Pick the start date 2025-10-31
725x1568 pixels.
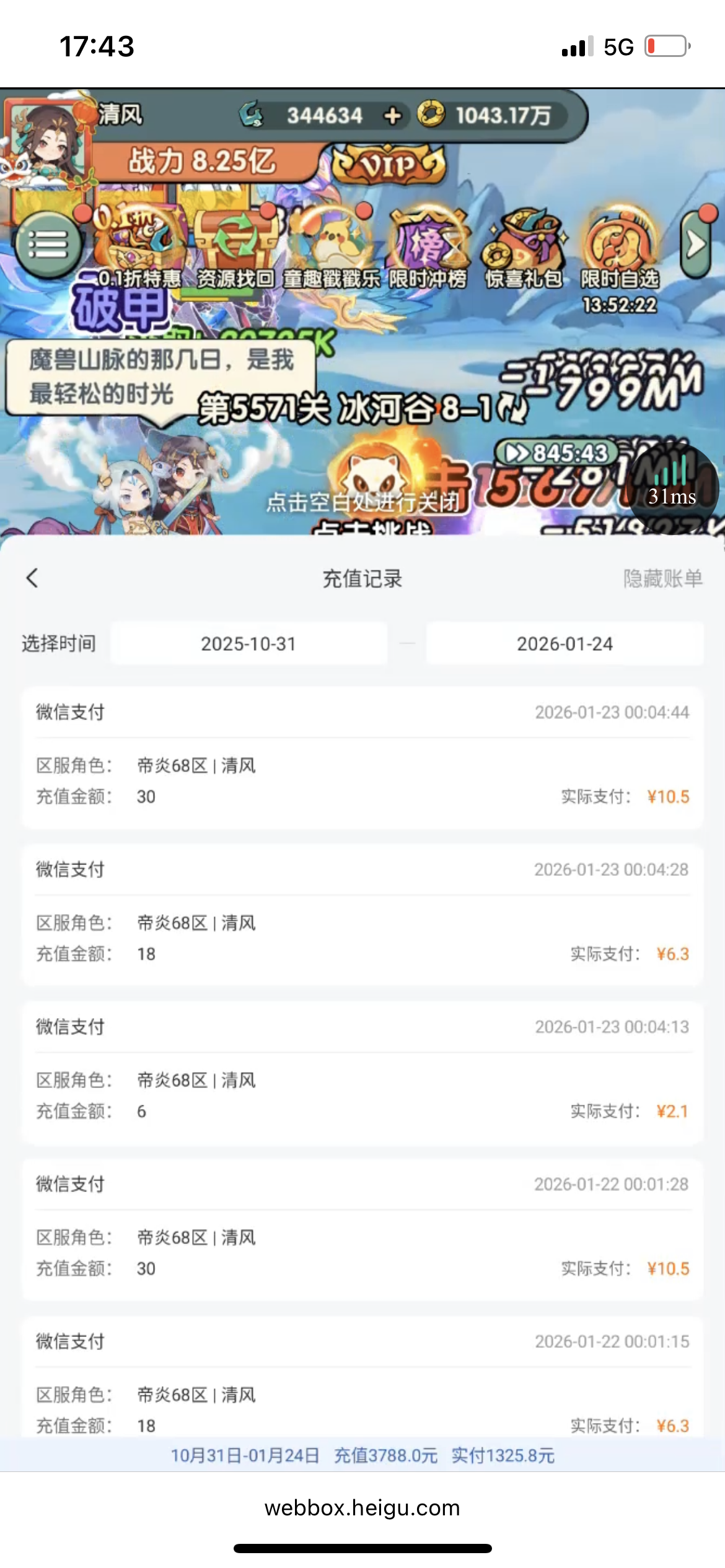(x=248, y=644)
